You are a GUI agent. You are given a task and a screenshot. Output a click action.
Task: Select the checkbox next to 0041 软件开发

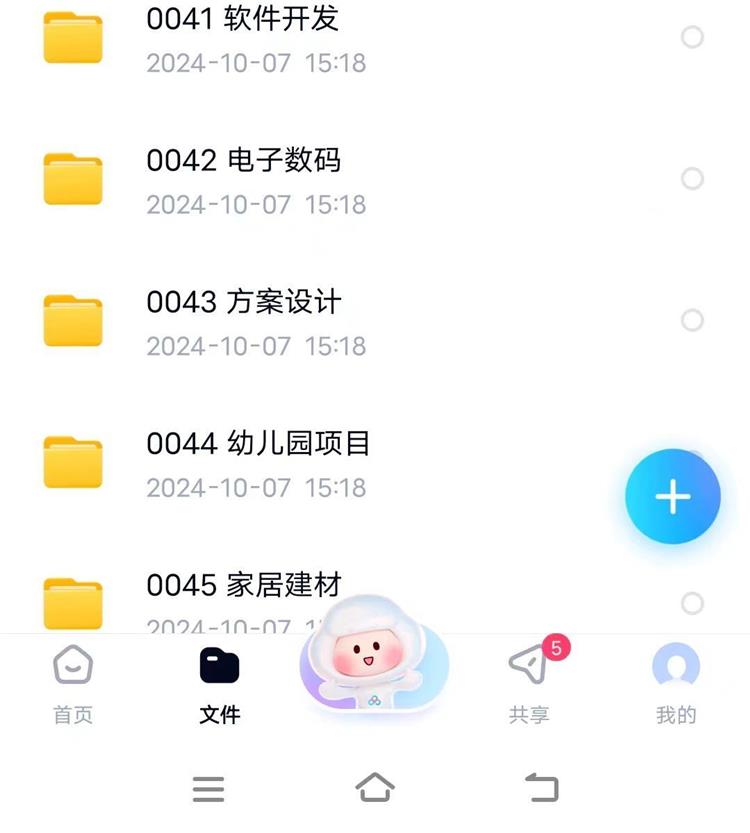[x=692, y=38]
